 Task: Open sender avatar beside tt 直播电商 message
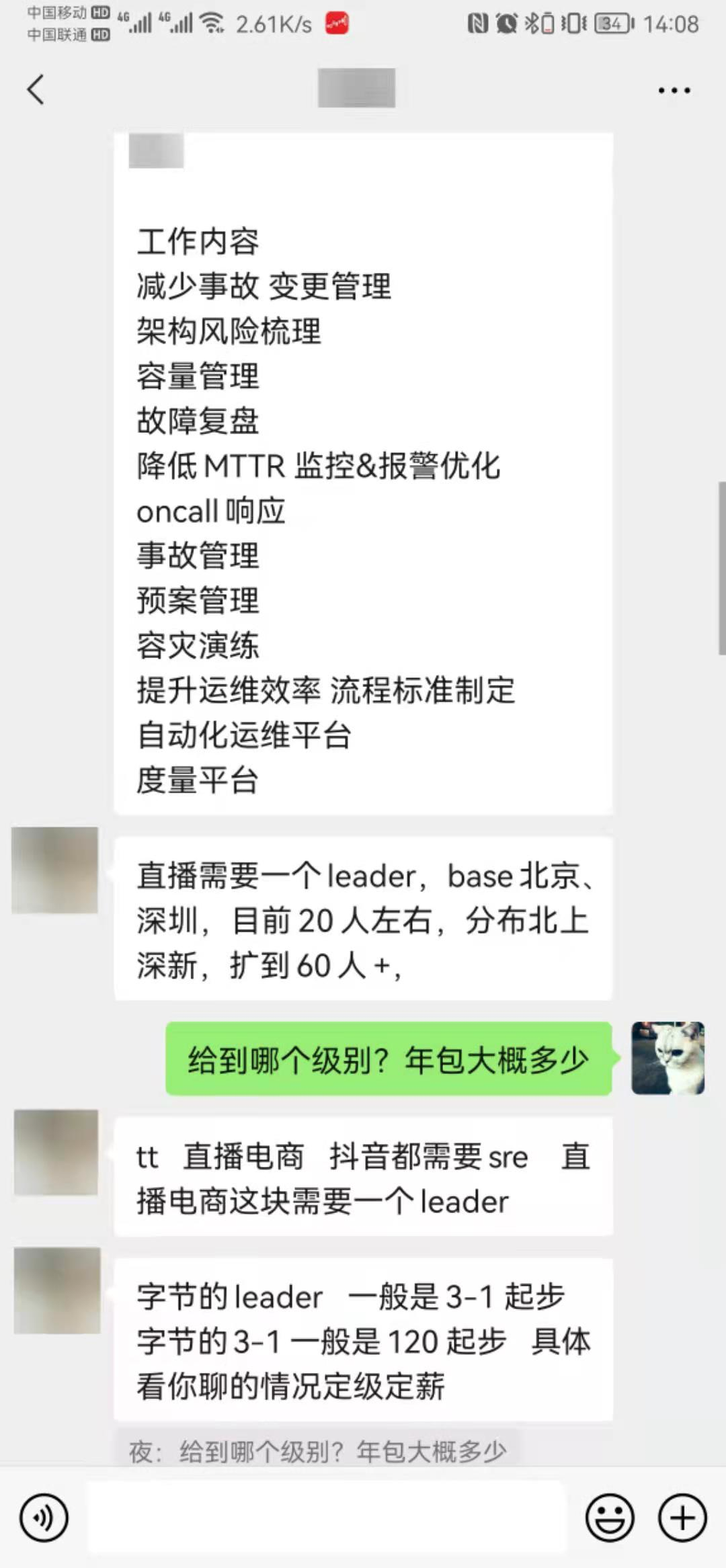click(56, 1152)
